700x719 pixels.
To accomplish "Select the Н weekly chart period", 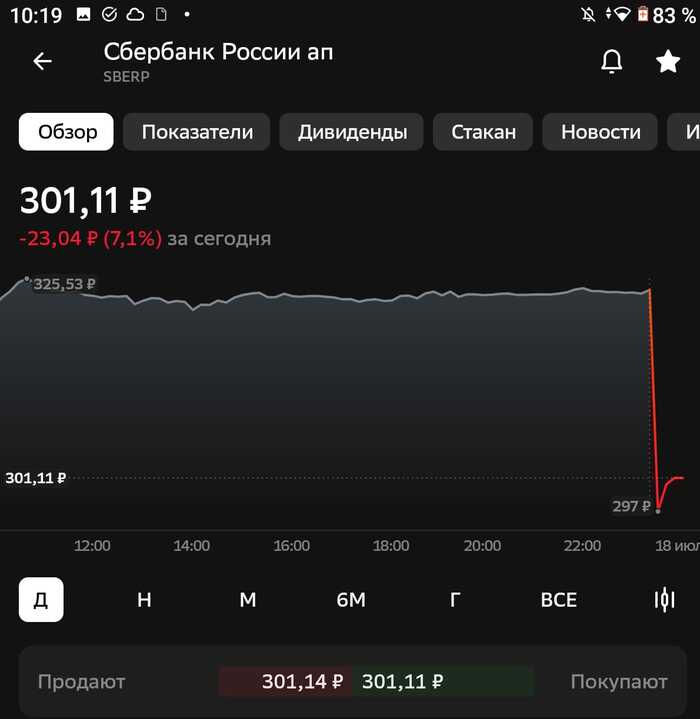I will click(144, 600).
